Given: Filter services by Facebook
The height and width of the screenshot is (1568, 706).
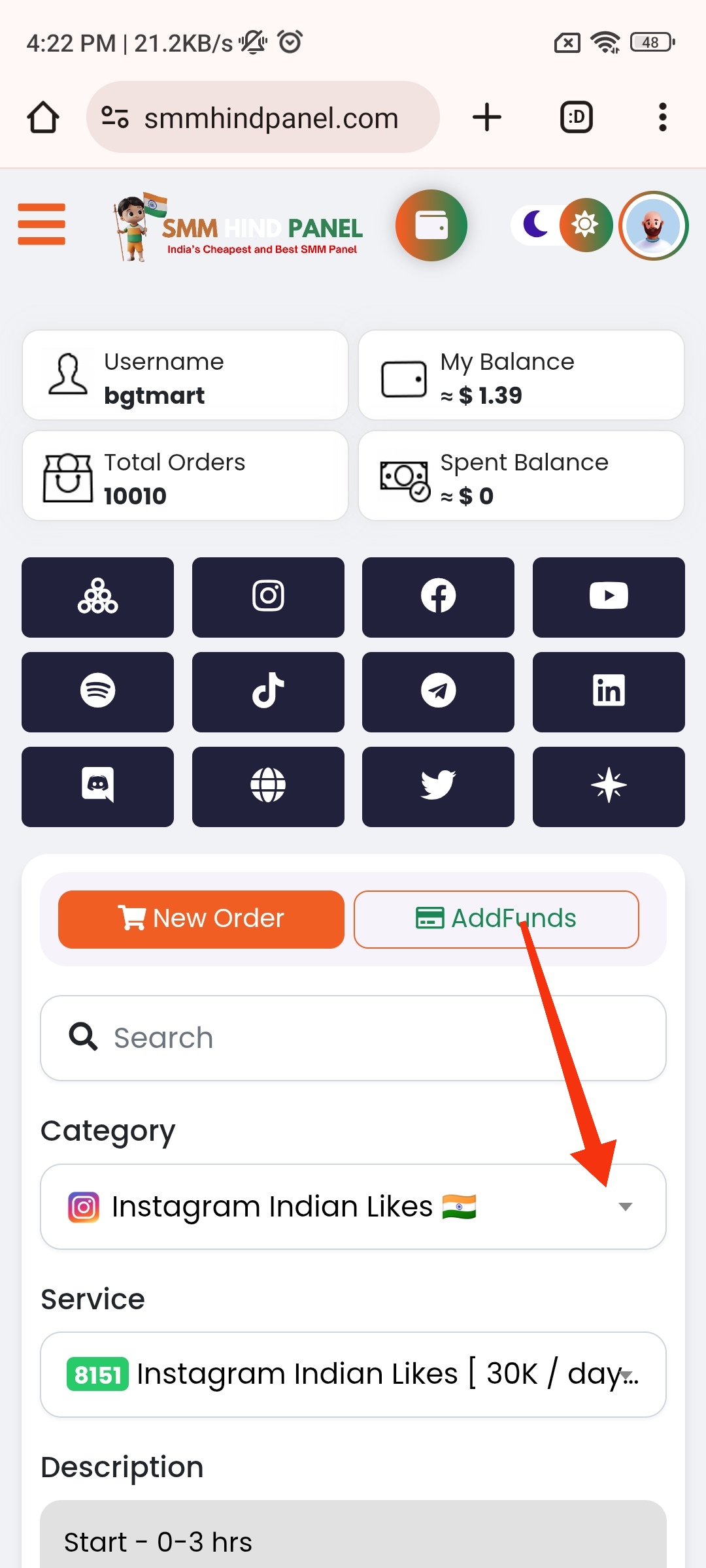Looking at the screenshot, I should [x=438, y=597].
